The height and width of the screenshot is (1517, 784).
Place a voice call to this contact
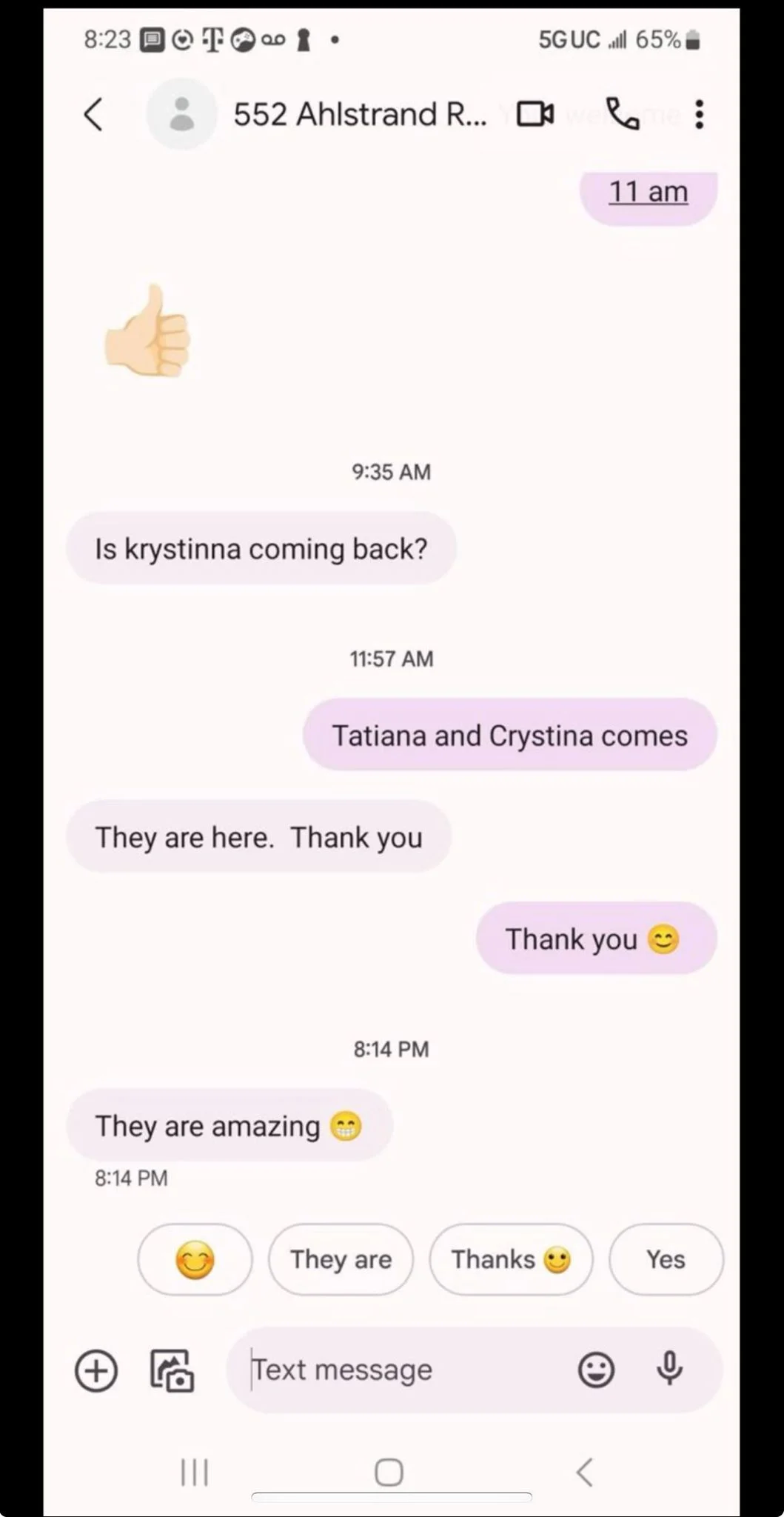pos(622,114)
